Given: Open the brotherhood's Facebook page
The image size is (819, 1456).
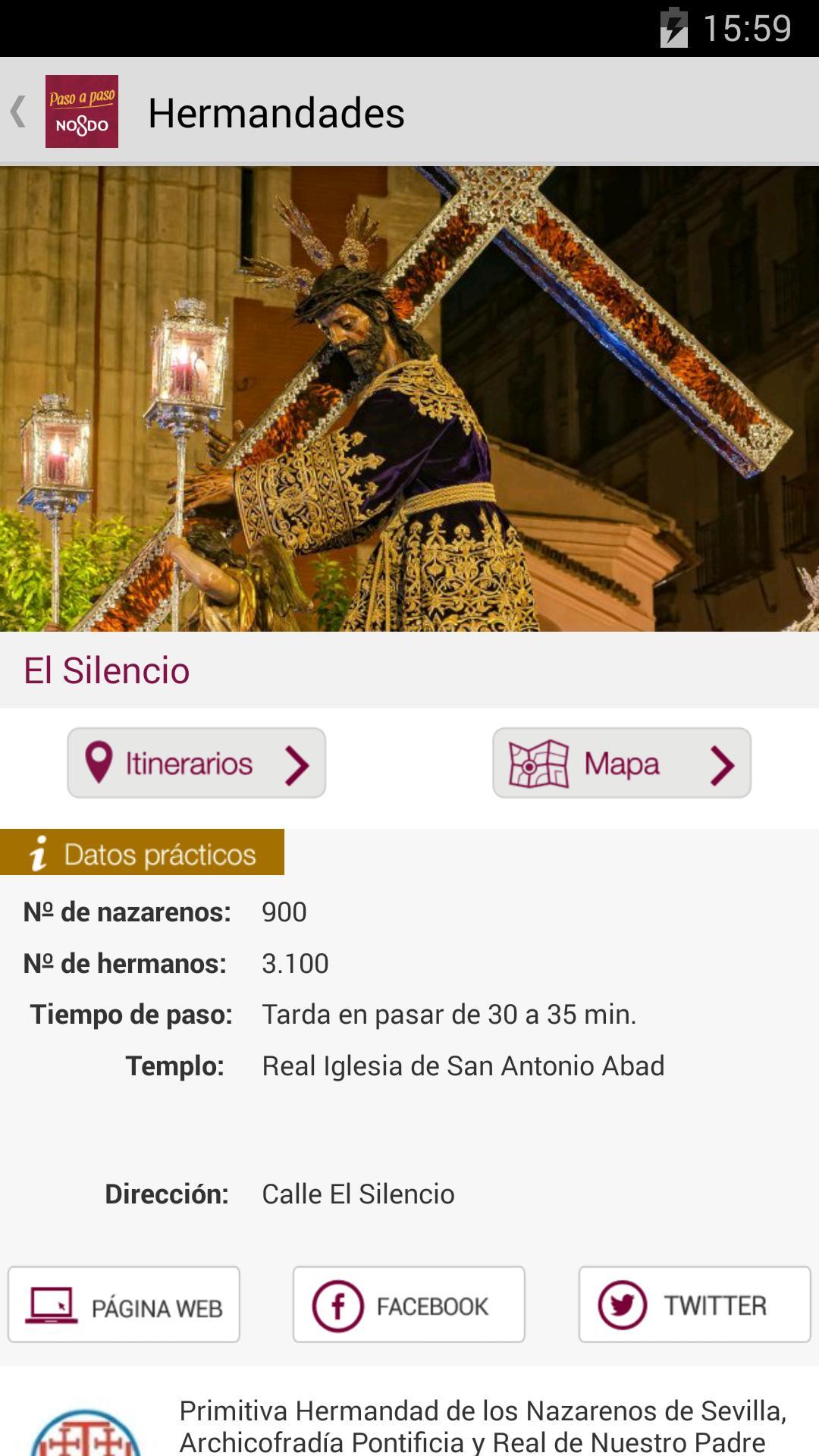Looking at the screenshot, I should coord(409,1305).
